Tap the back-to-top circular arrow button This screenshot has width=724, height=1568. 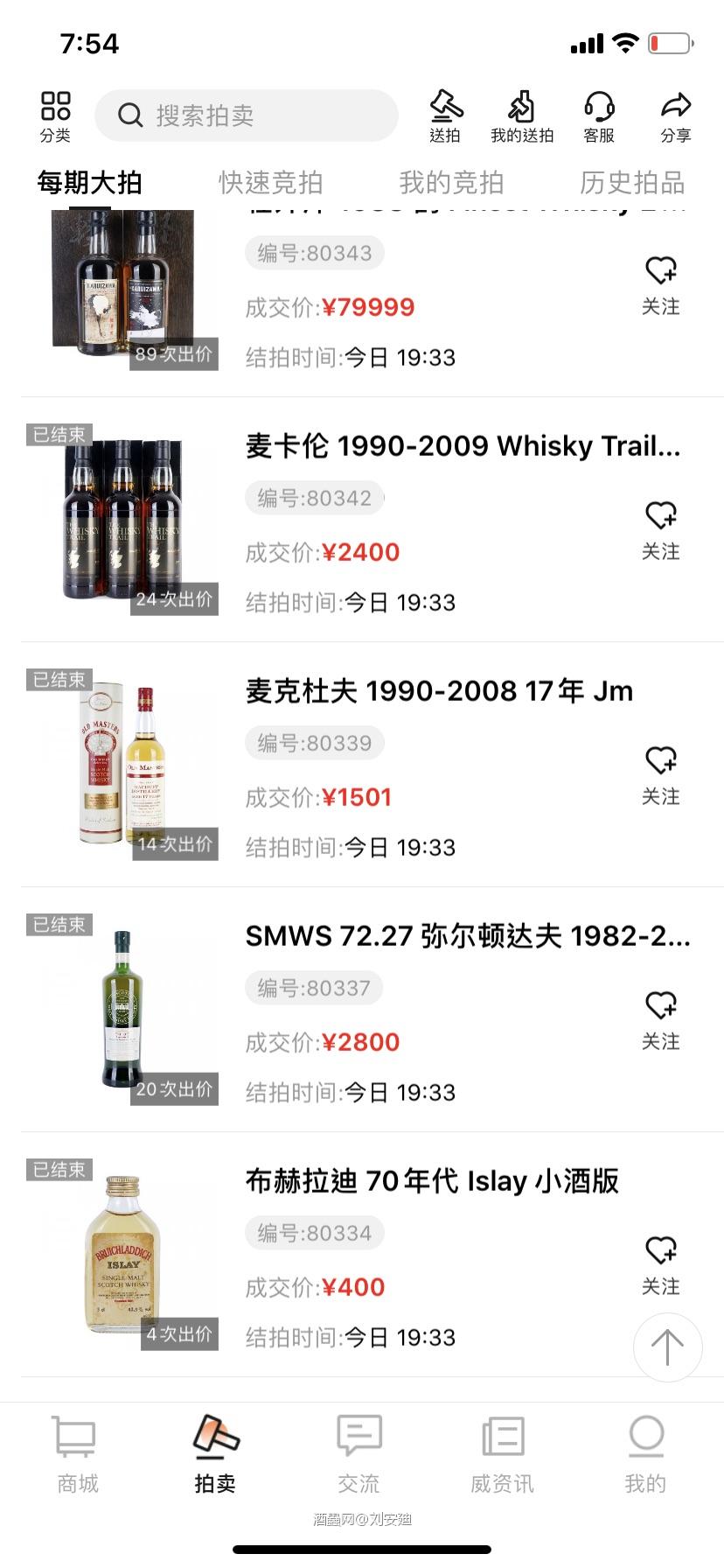coord(667,1348)
